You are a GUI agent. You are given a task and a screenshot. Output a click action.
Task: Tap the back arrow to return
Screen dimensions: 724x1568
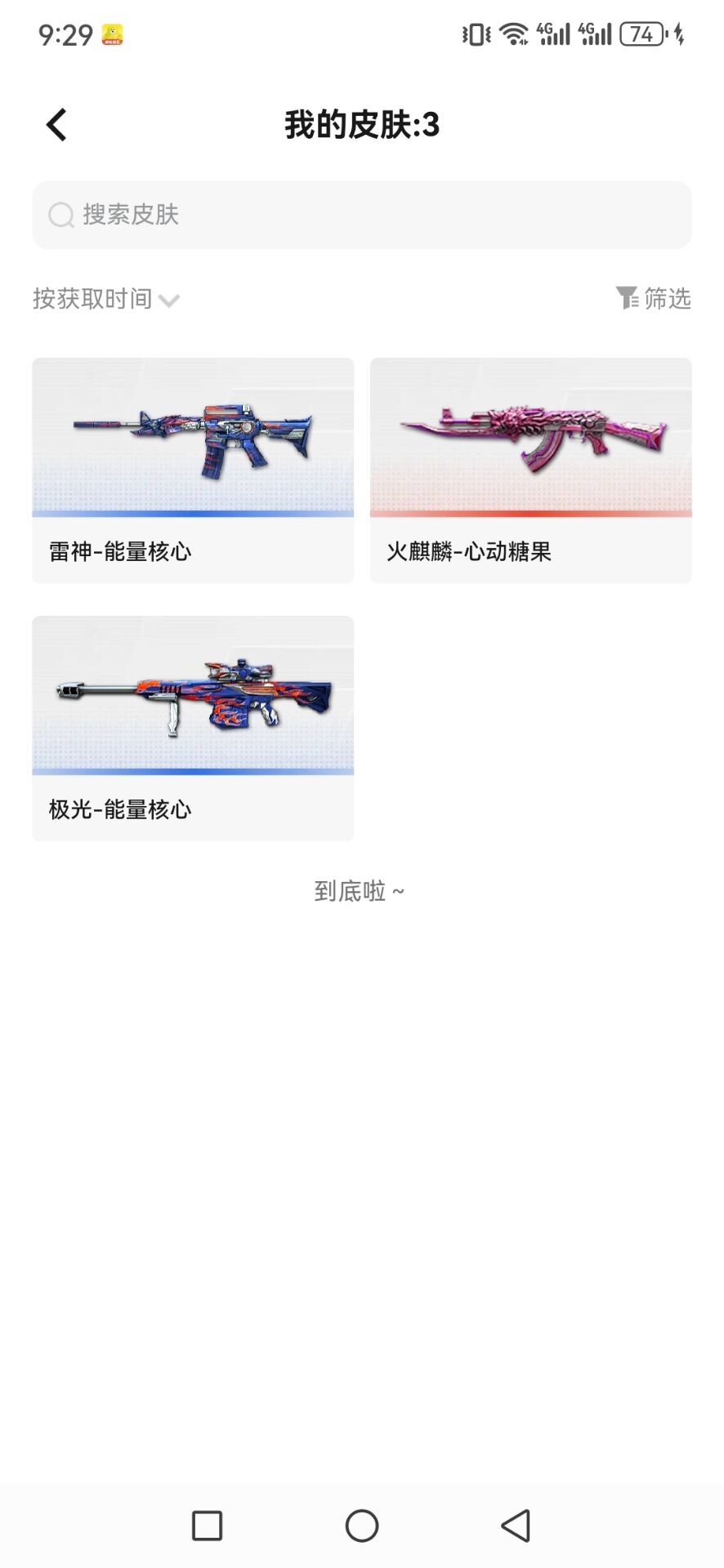[56, 124]
